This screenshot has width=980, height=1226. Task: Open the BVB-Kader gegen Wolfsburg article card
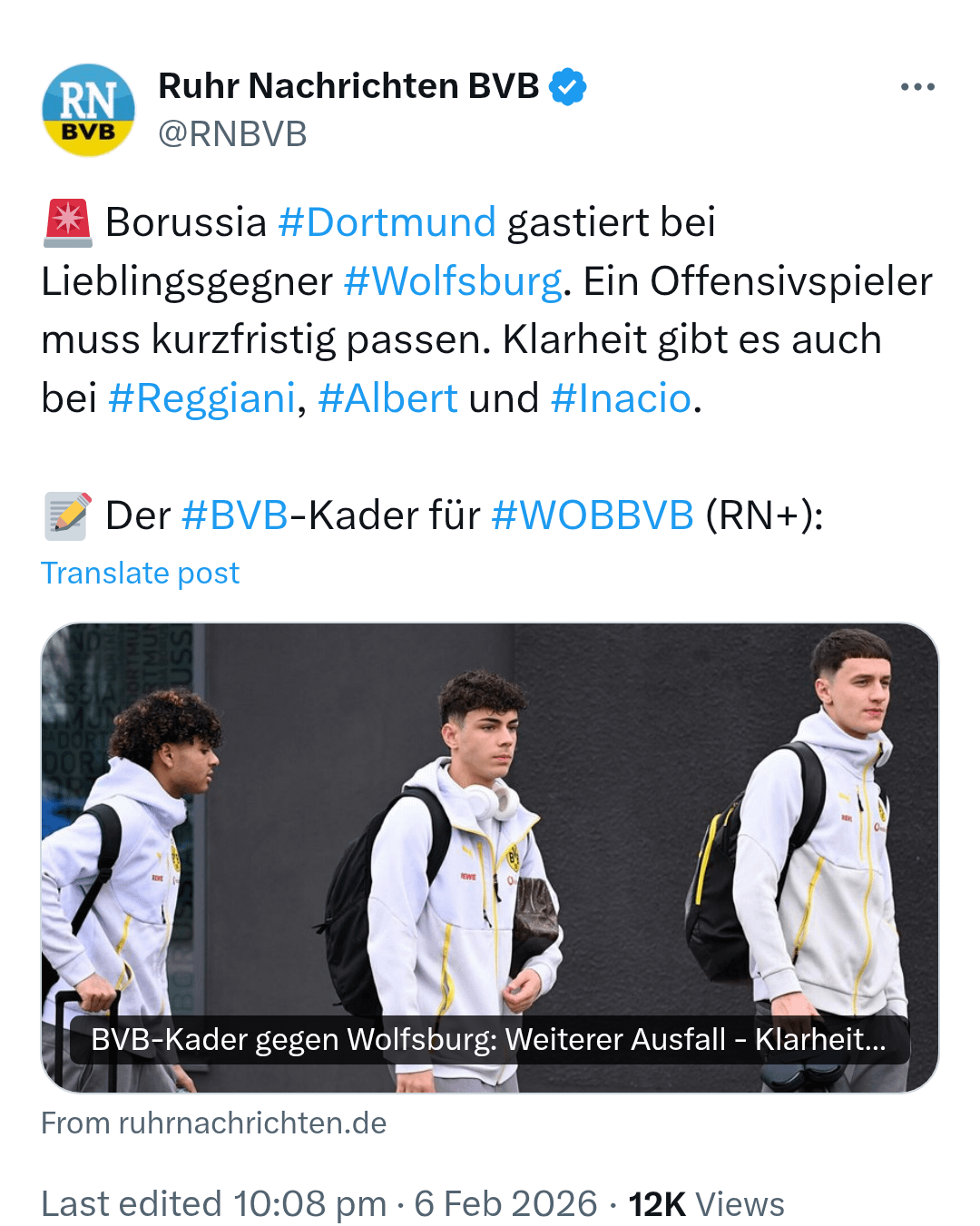coord(490,857)
